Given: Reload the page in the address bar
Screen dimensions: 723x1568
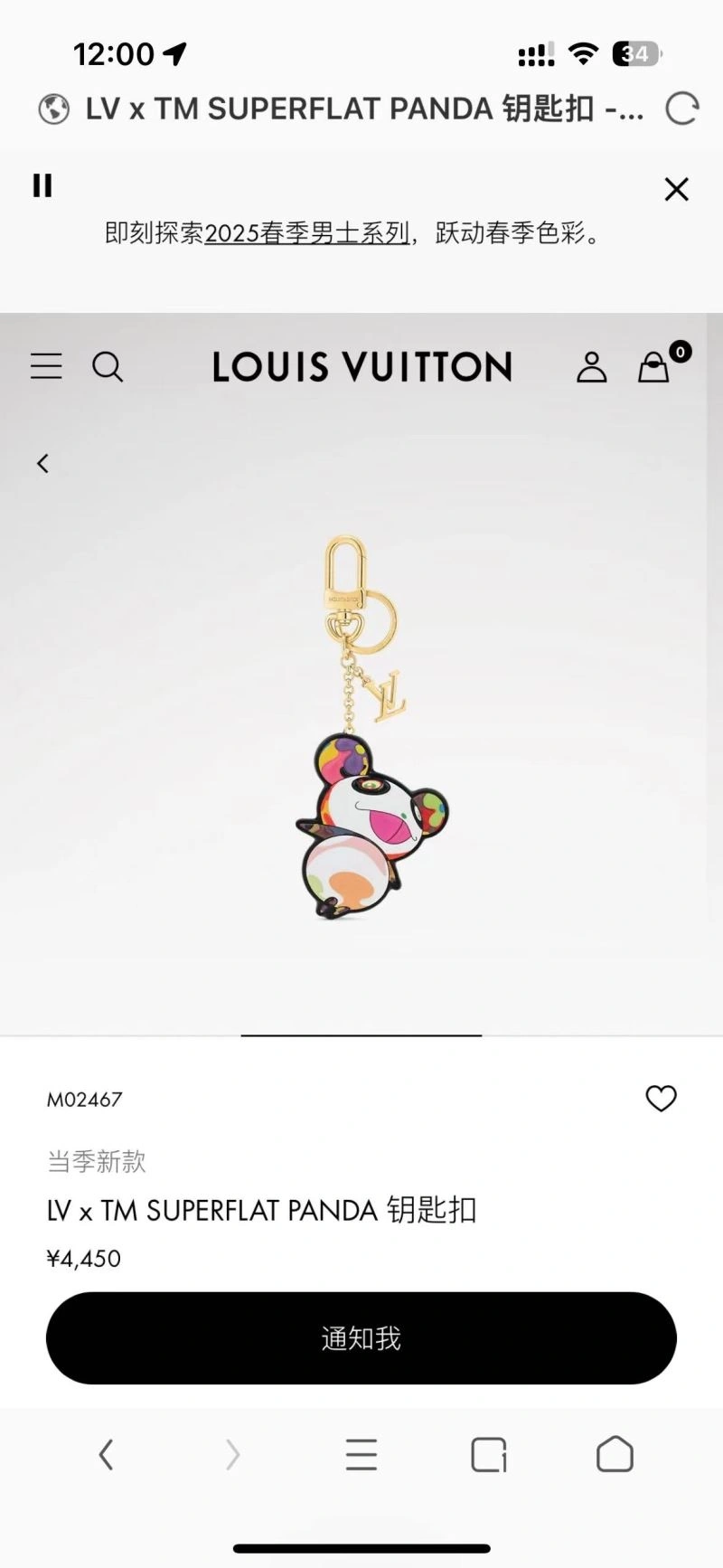Looking at the screenshot, I should 681,109.
